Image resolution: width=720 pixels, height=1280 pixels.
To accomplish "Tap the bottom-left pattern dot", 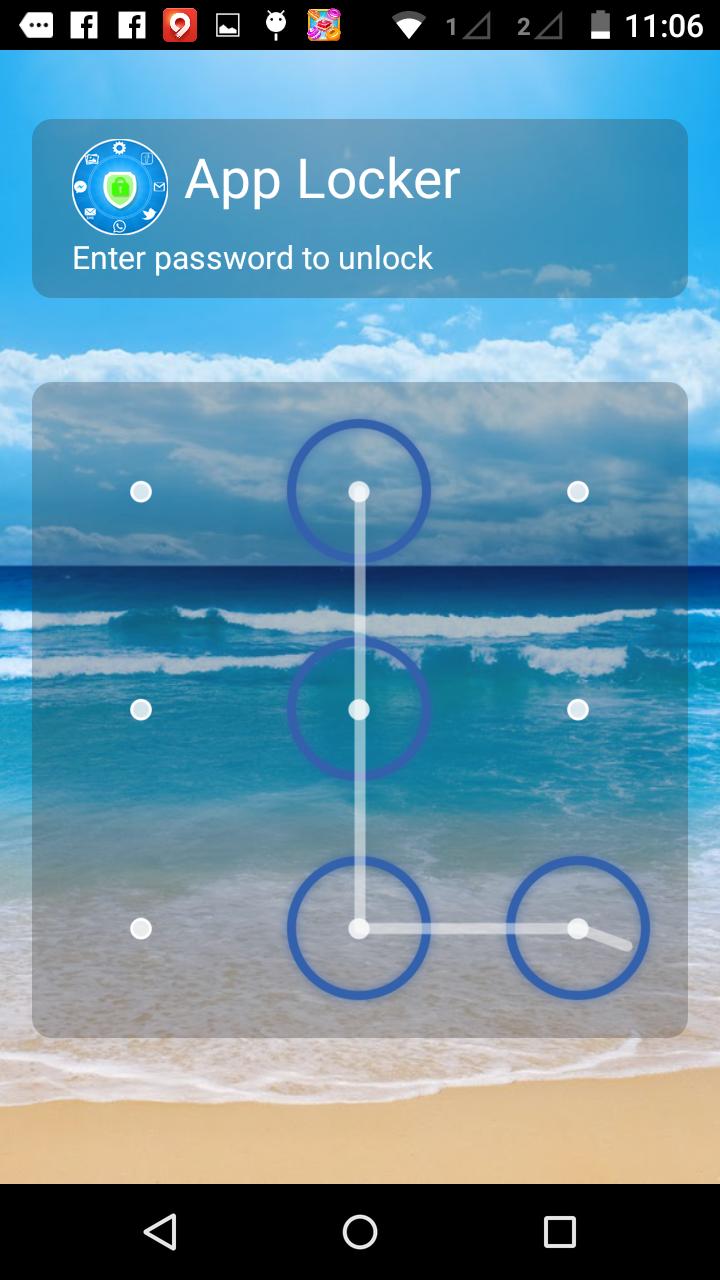I will pos(141,929).
